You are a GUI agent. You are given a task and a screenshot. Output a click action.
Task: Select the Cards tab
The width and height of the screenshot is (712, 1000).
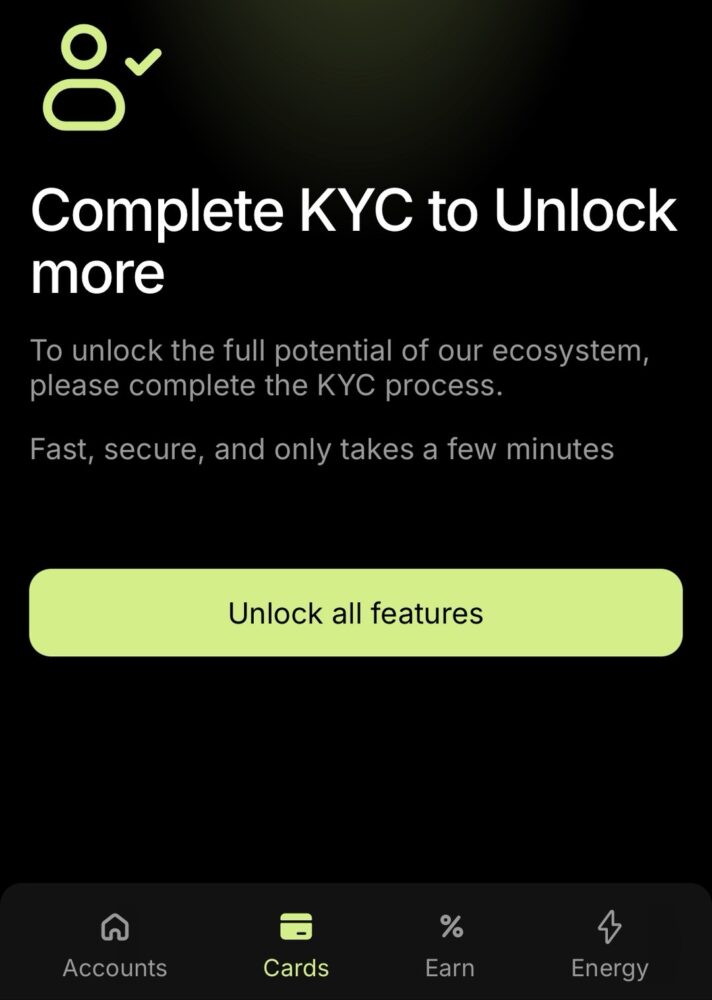pyautogui.click(x=296, y=946)
